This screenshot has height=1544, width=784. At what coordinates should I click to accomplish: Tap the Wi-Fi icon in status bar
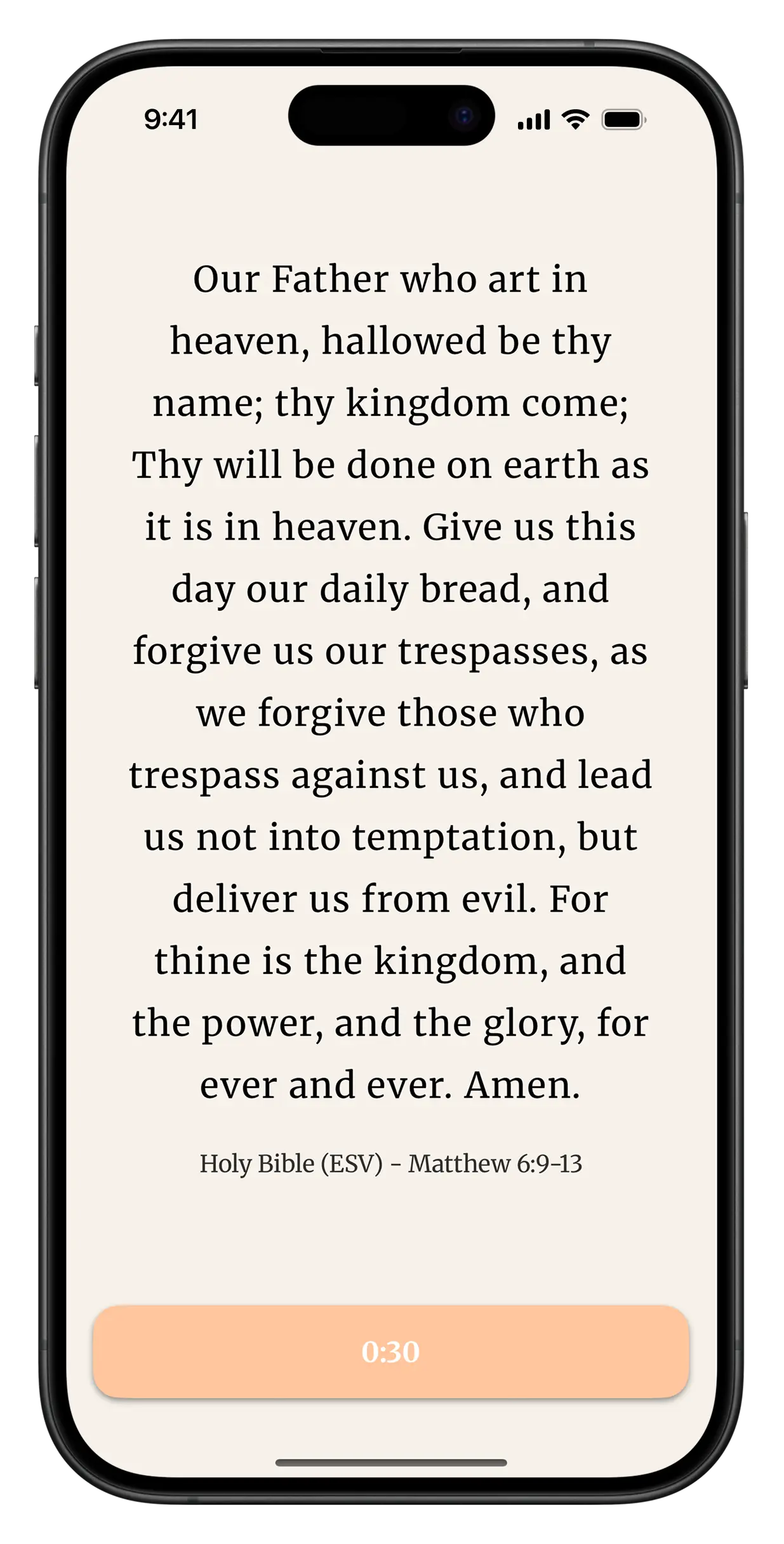click(575, 118)
